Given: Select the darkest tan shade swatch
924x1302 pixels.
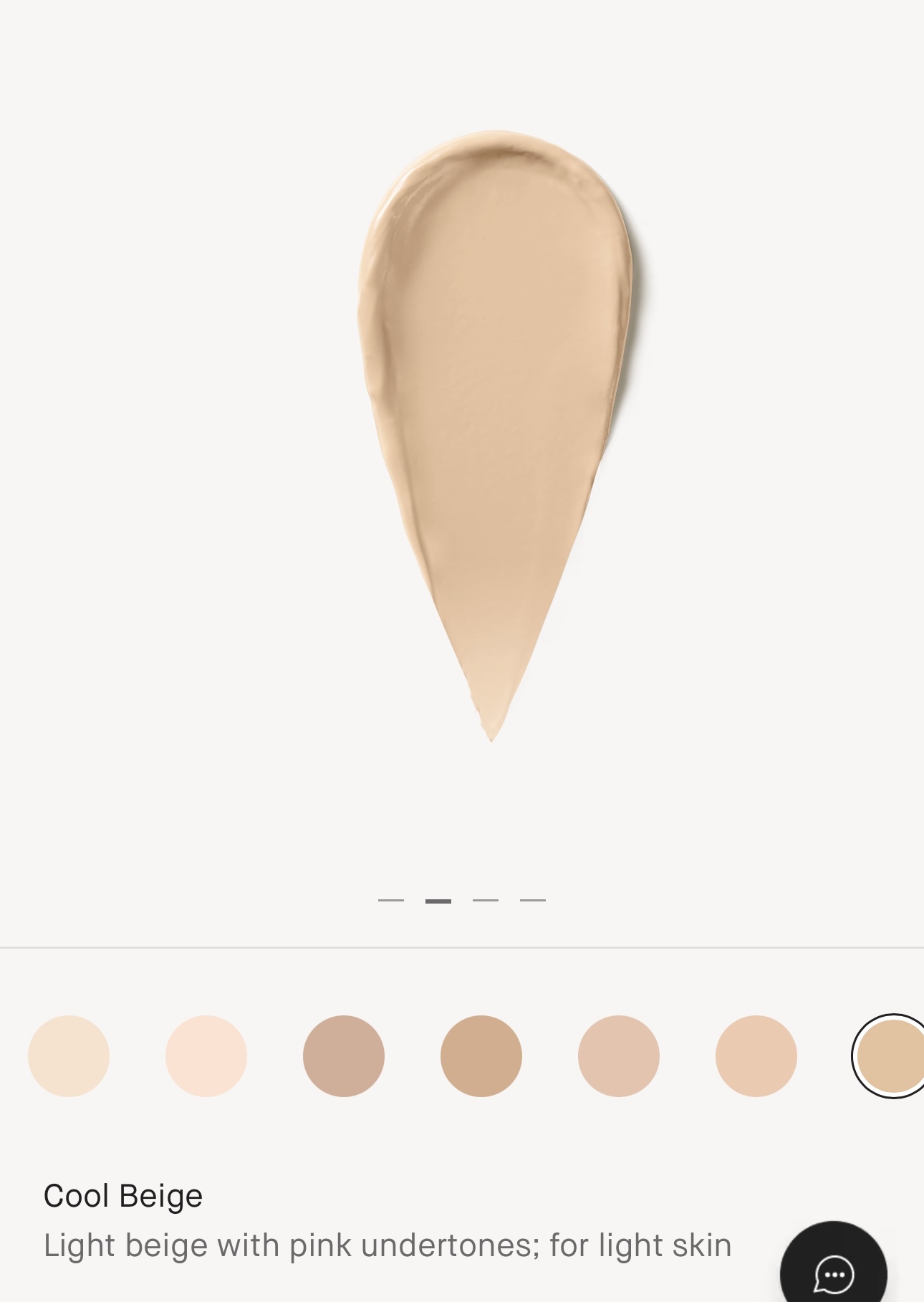Looking at the screenshot, I should [481, 1056].
